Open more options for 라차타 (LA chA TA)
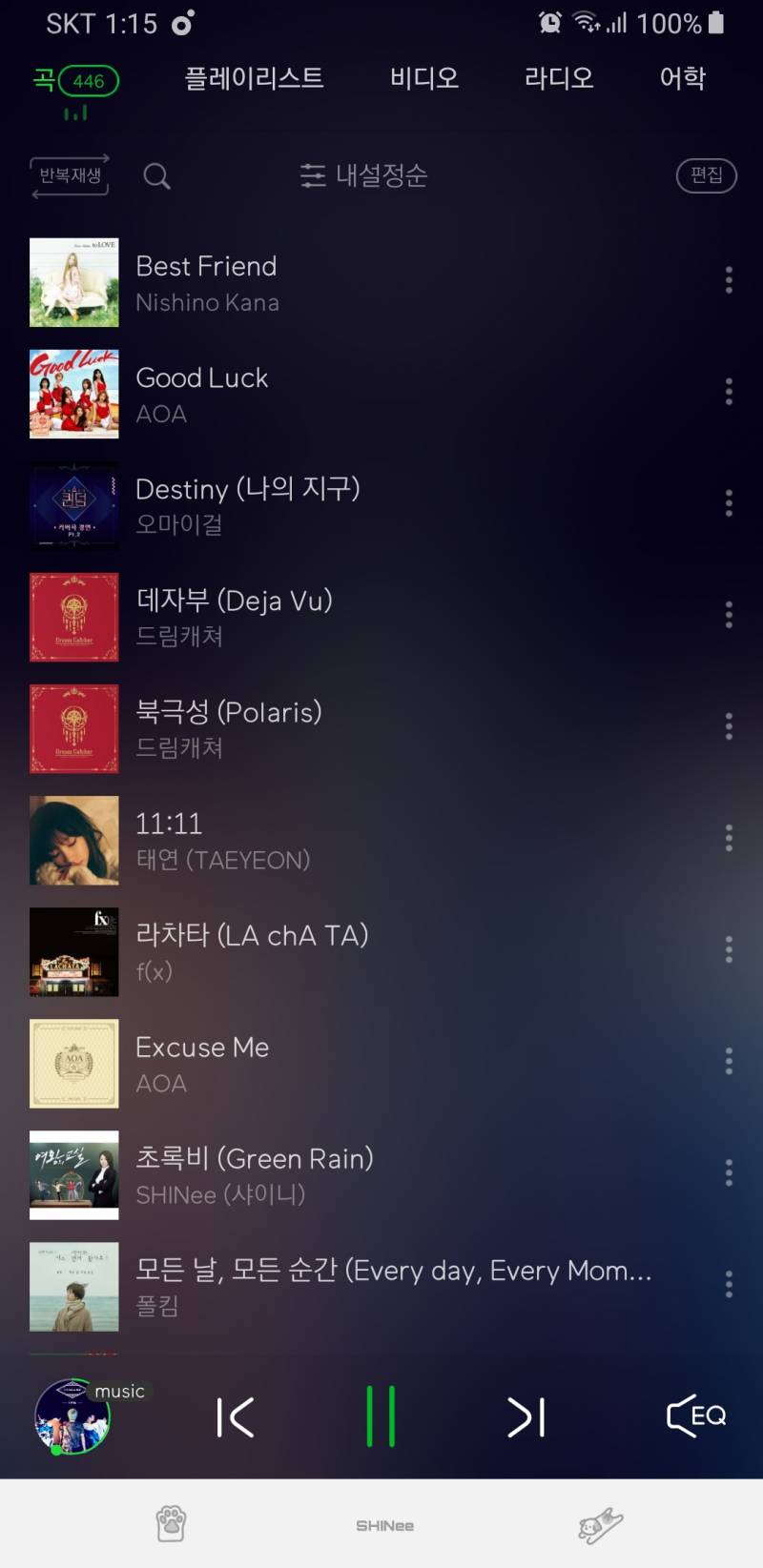Viewport: 763px width, 1568px height. (729, 949)
